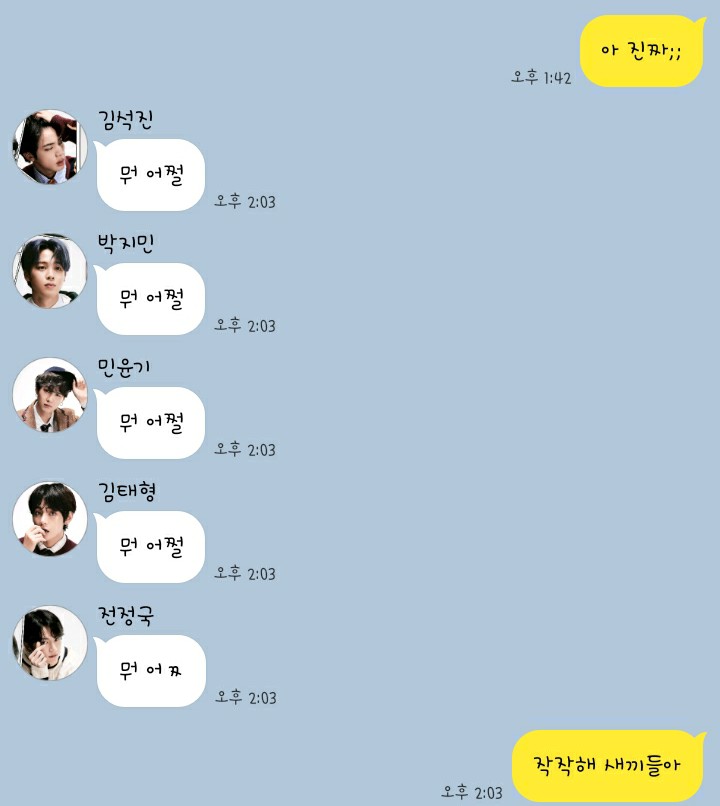Tap 민윤기's profile avatar
This screenshot has width=720, height=806.
(50, 395)
